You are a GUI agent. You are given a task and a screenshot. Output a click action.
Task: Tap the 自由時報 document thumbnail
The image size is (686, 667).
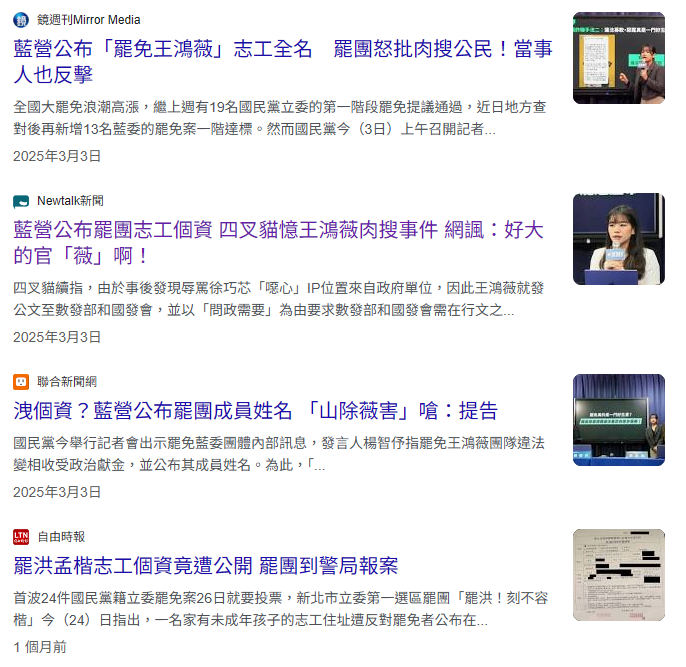click(x=618, y=574)
